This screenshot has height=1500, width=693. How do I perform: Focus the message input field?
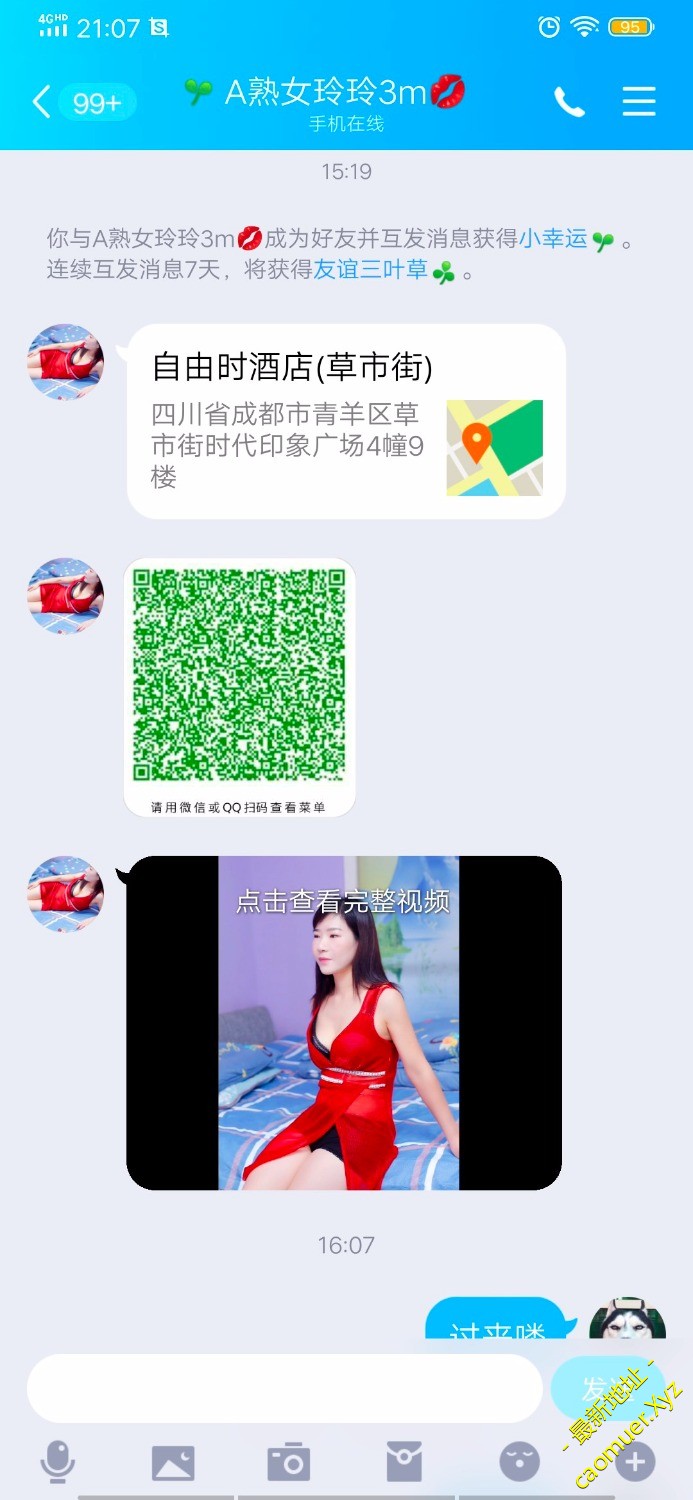(284, 1388)
